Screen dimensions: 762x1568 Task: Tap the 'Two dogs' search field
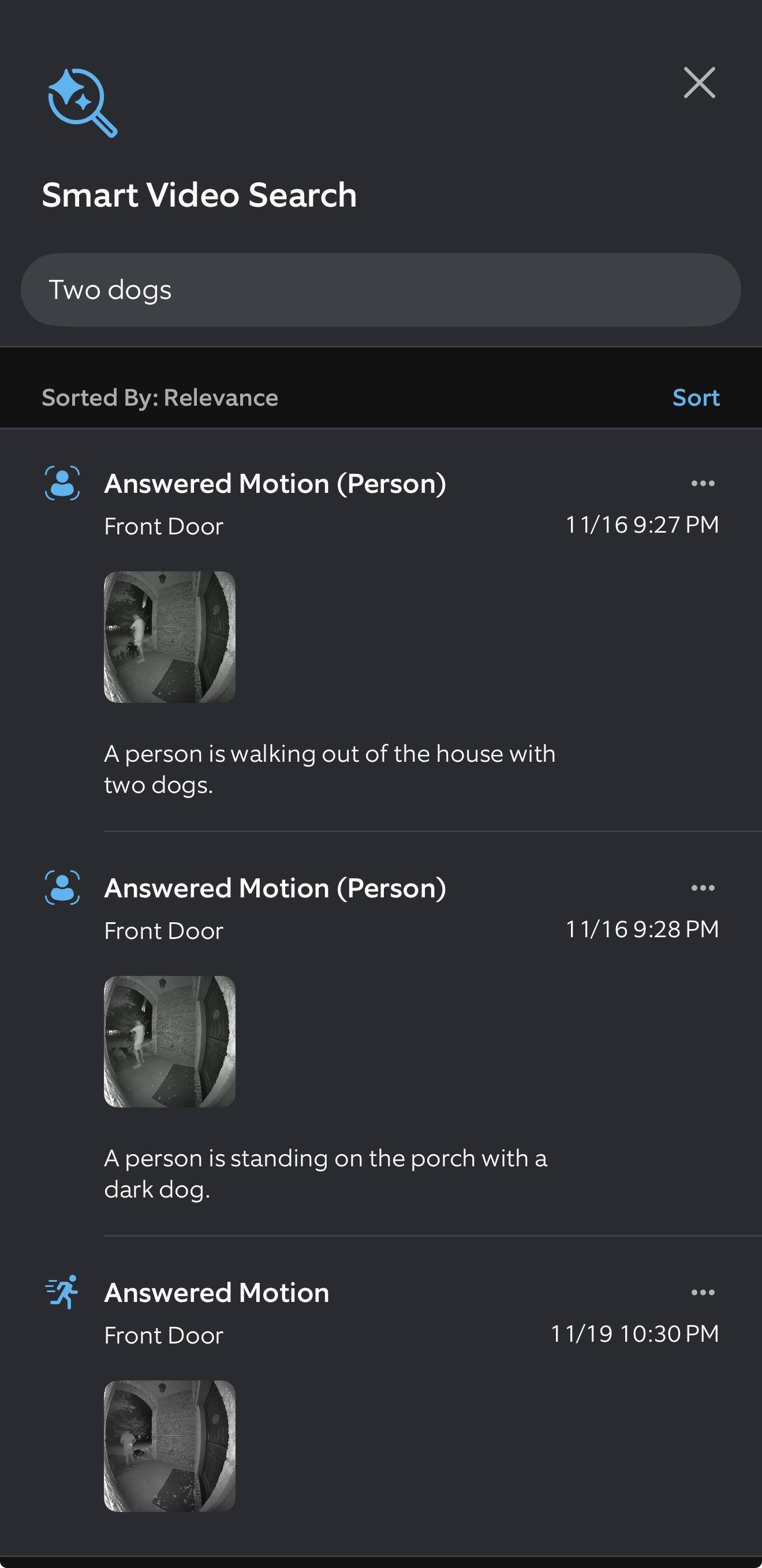[x=380, y=290]
